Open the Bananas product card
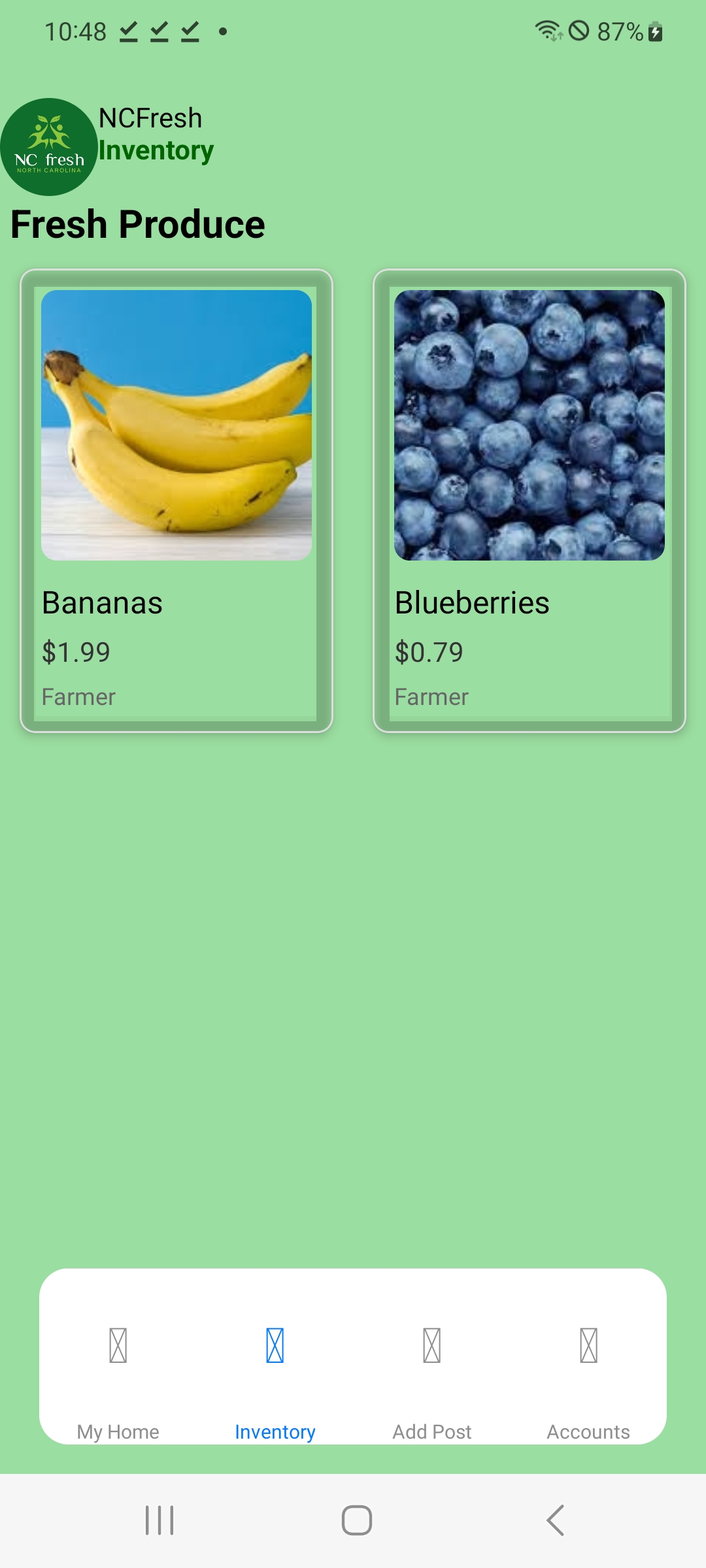This screenshot has width=706, height=1568. 176,500
